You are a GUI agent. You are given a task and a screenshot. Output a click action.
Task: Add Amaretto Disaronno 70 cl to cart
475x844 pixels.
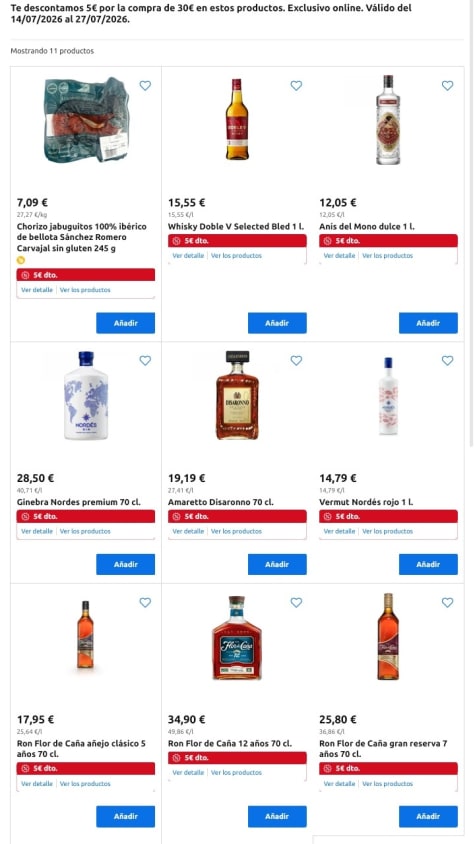tap(277, 564)
